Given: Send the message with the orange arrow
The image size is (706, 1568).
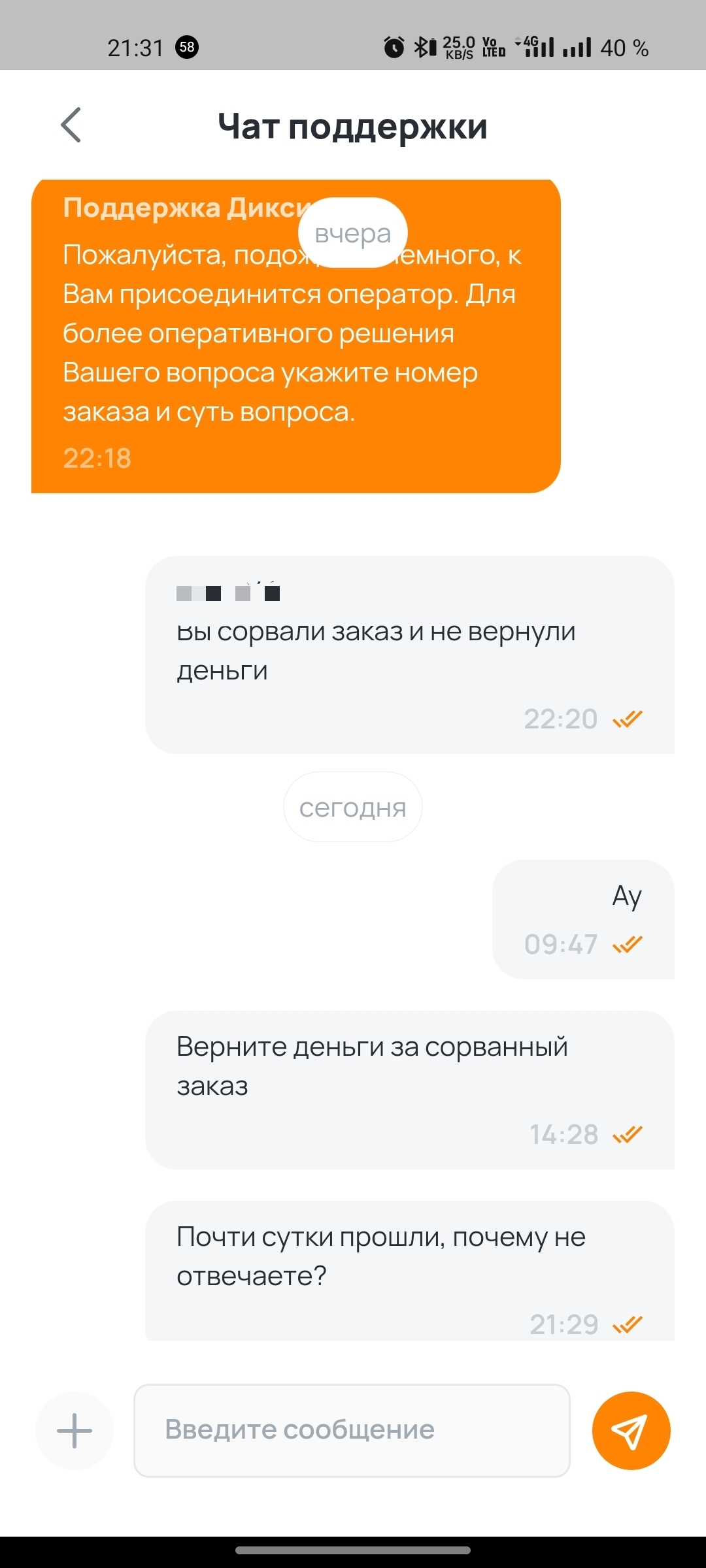Looking at the screenshot, I should tap(631, 1430).
